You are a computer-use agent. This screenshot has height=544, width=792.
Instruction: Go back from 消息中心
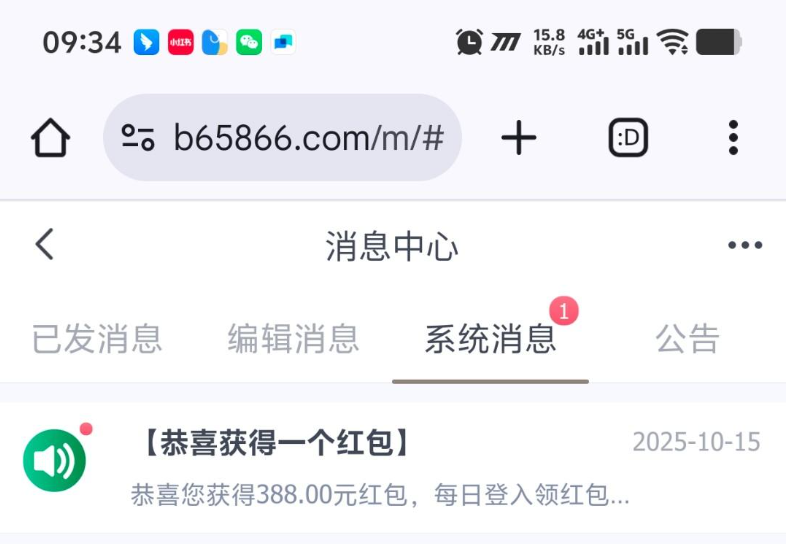[x=45, y=245]
